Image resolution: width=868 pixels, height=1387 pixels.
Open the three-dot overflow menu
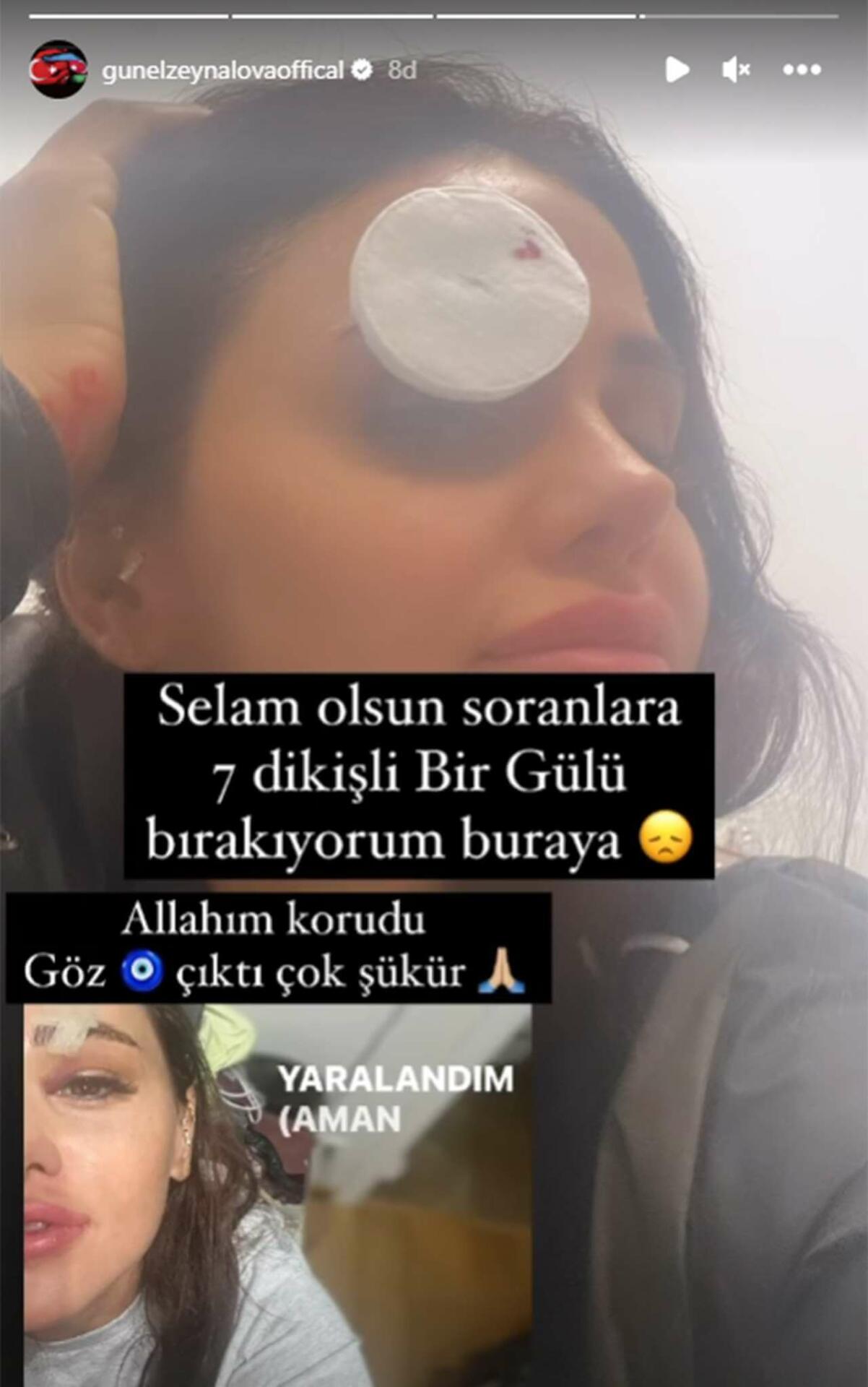coord(802,70)
